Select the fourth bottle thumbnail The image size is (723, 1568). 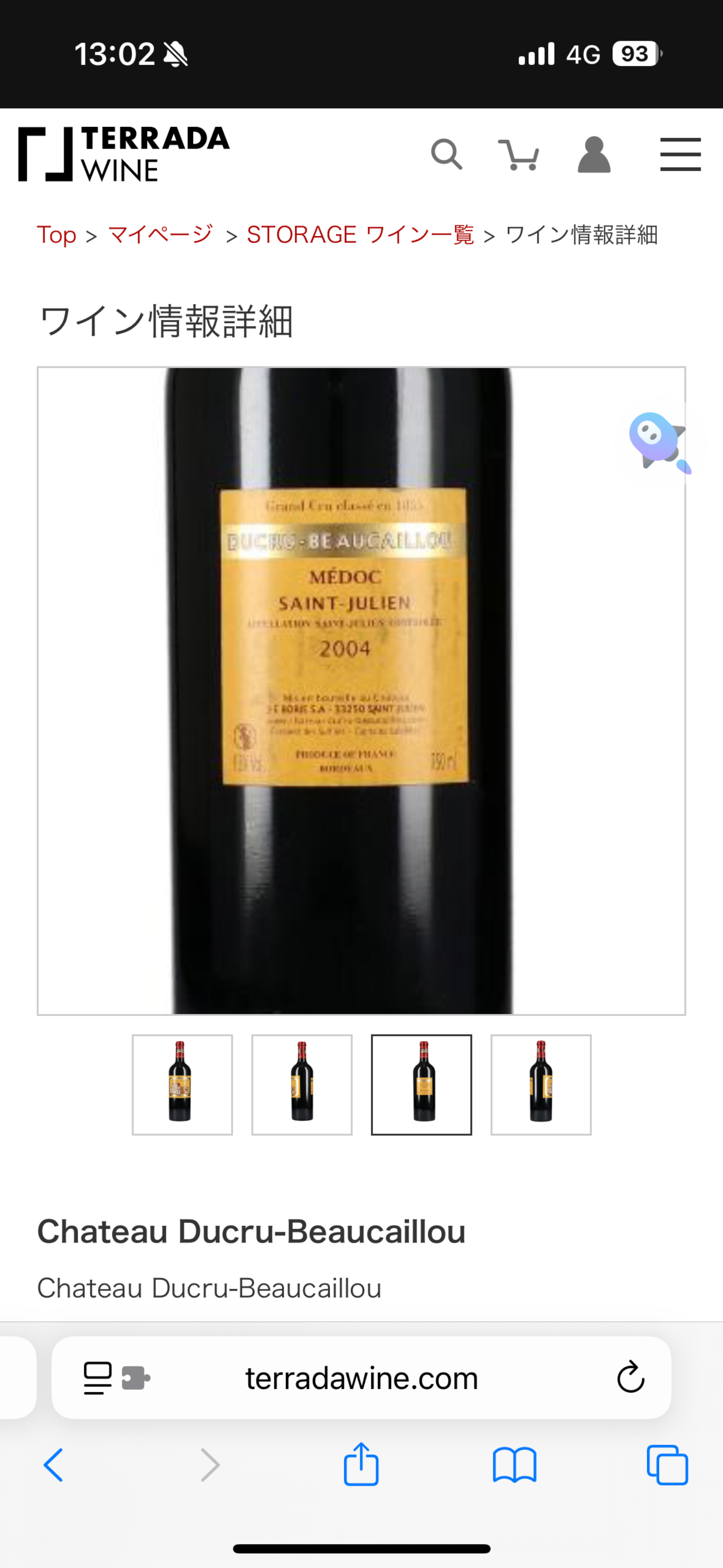[x=540, y=1084]
